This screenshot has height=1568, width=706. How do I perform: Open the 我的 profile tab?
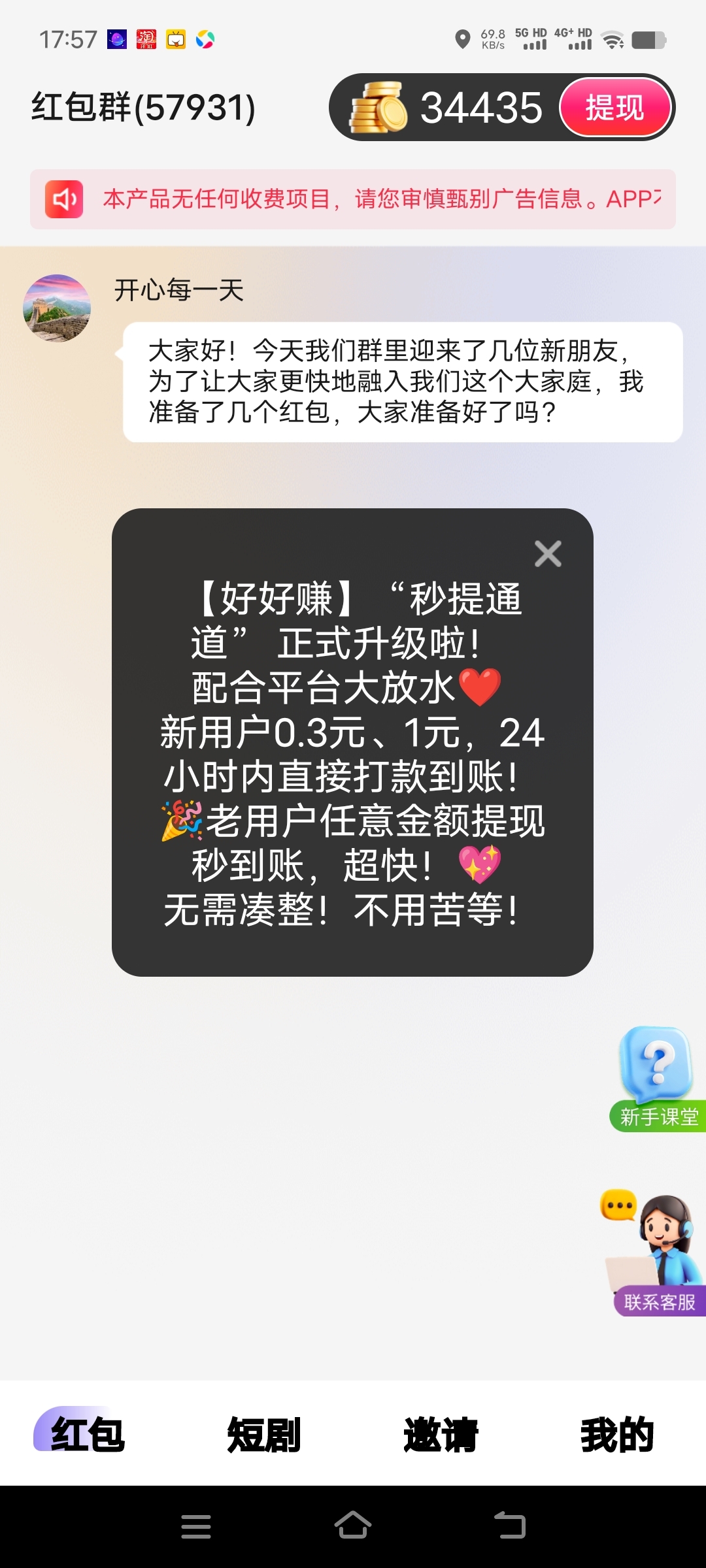(617, 1434)
